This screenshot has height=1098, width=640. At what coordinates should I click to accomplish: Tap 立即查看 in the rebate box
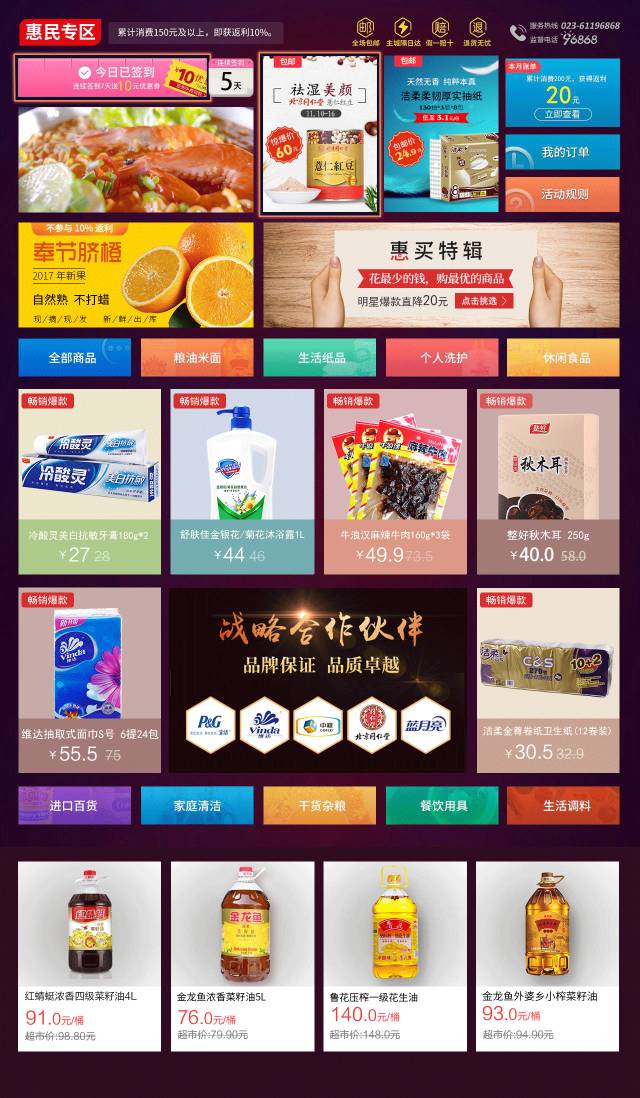point(562,114)
